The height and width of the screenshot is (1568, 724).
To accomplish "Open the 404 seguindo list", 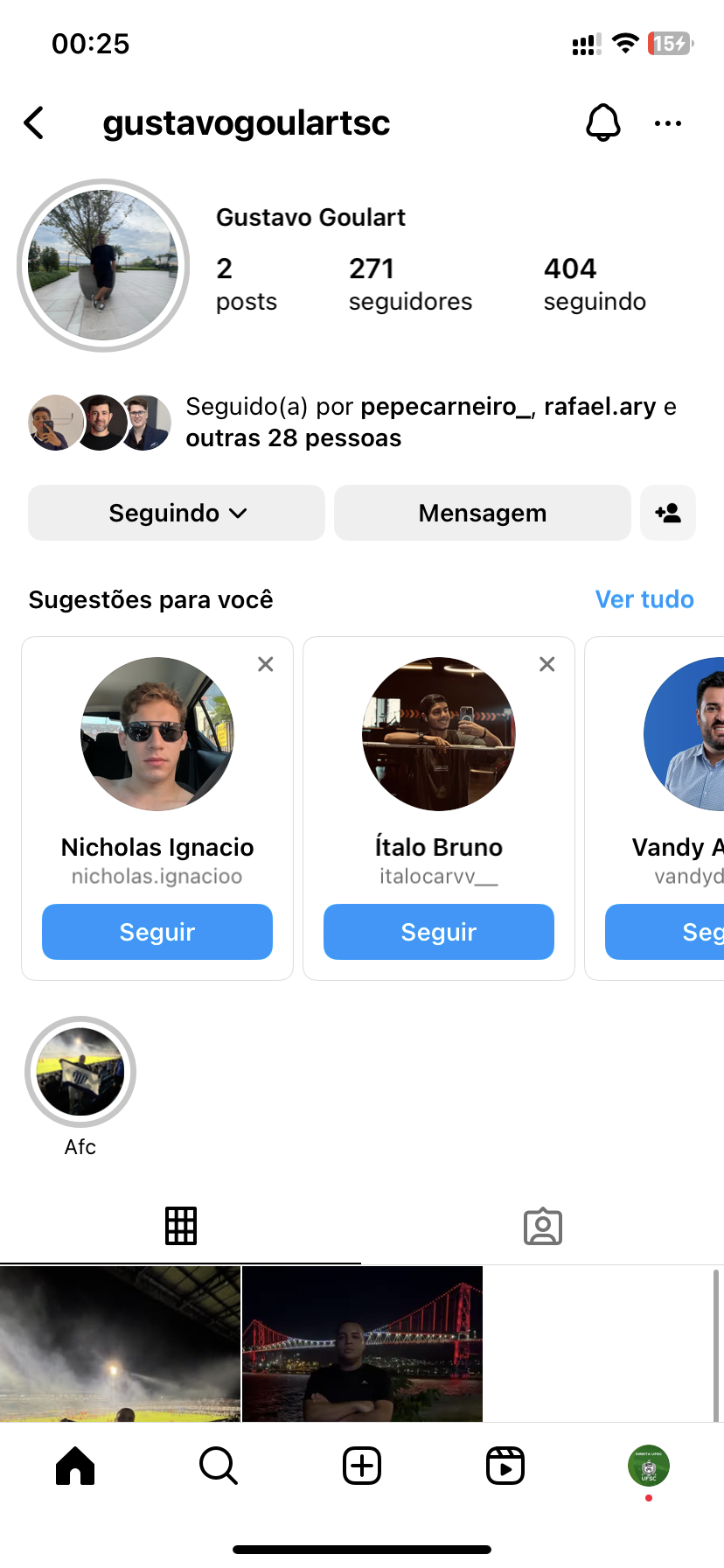I will [595, 283].
